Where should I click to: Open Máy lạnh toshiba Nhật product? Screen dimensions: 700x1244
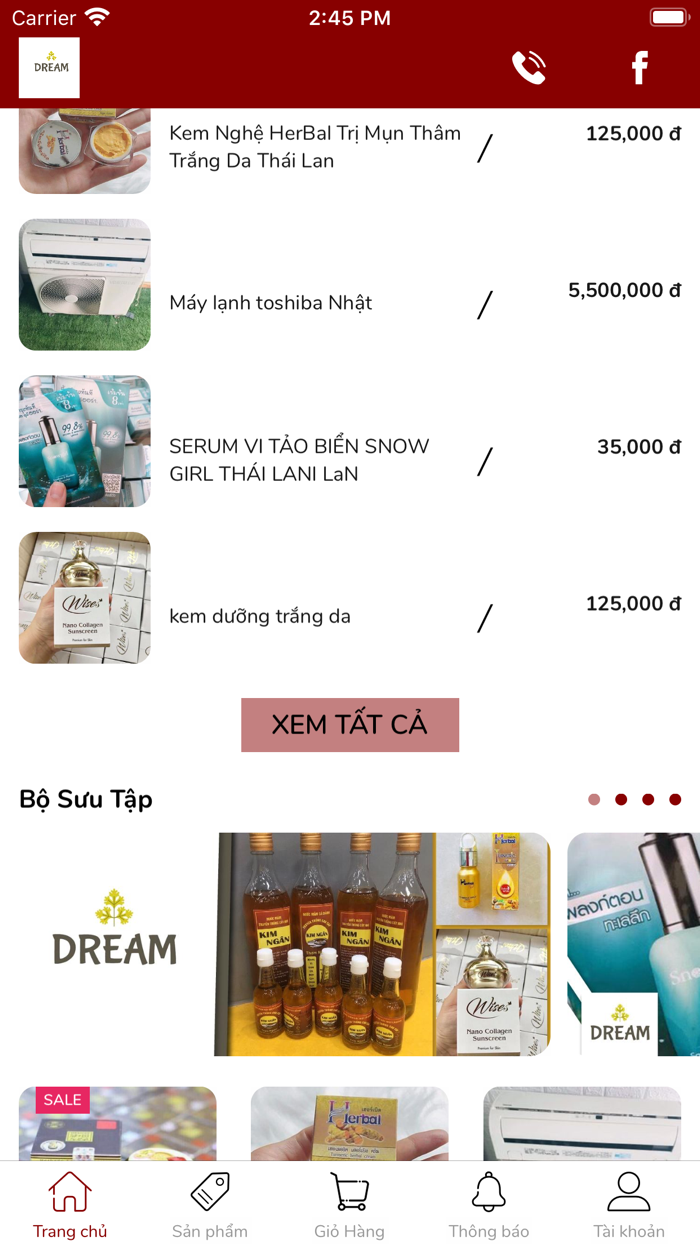pos(350,285)
